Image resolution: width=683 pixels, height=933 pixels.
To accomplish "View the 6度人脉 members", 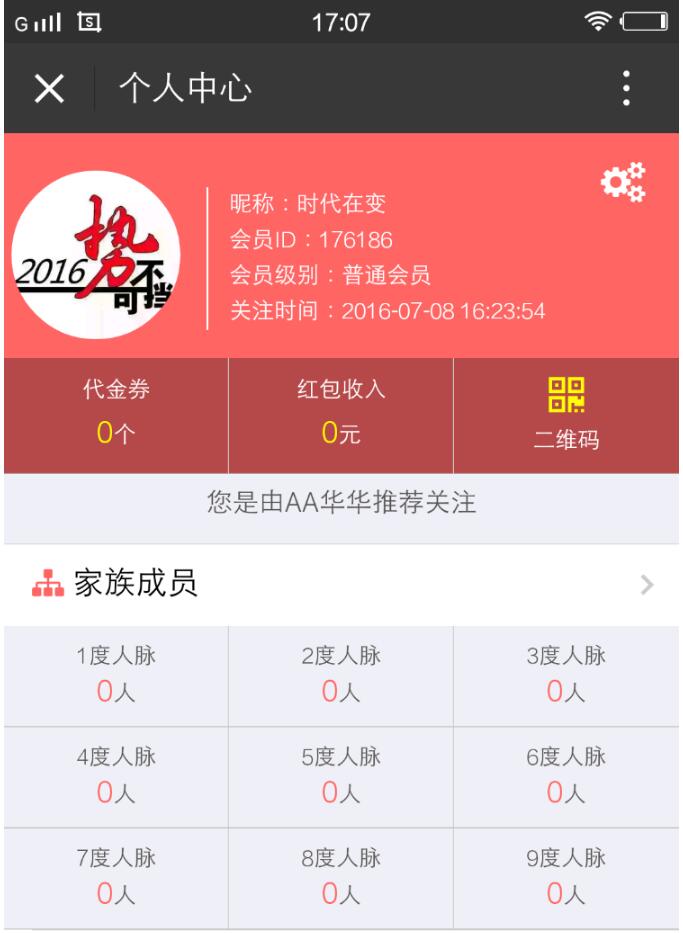I will click(566, 775).
